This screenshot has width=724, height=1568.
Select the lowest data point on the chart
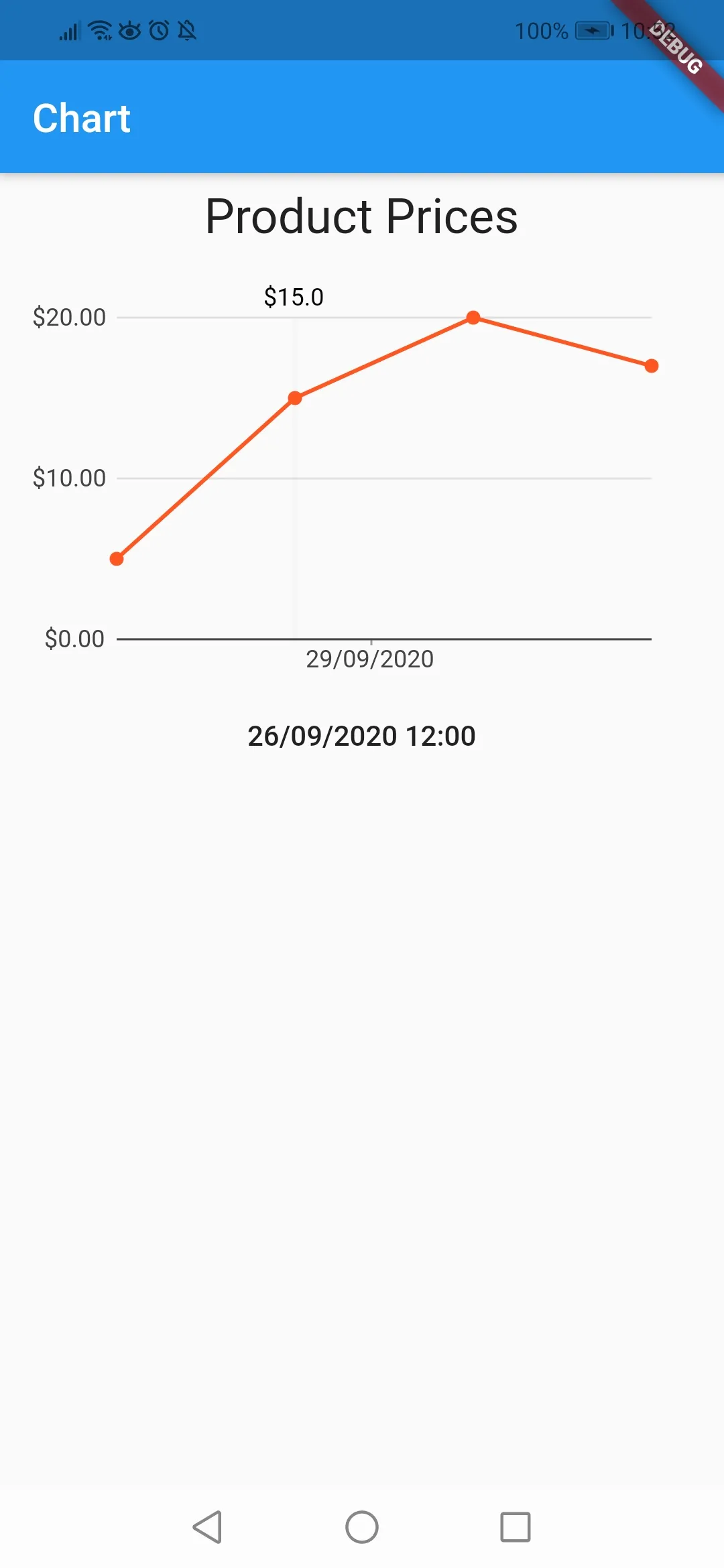(117, 559)
